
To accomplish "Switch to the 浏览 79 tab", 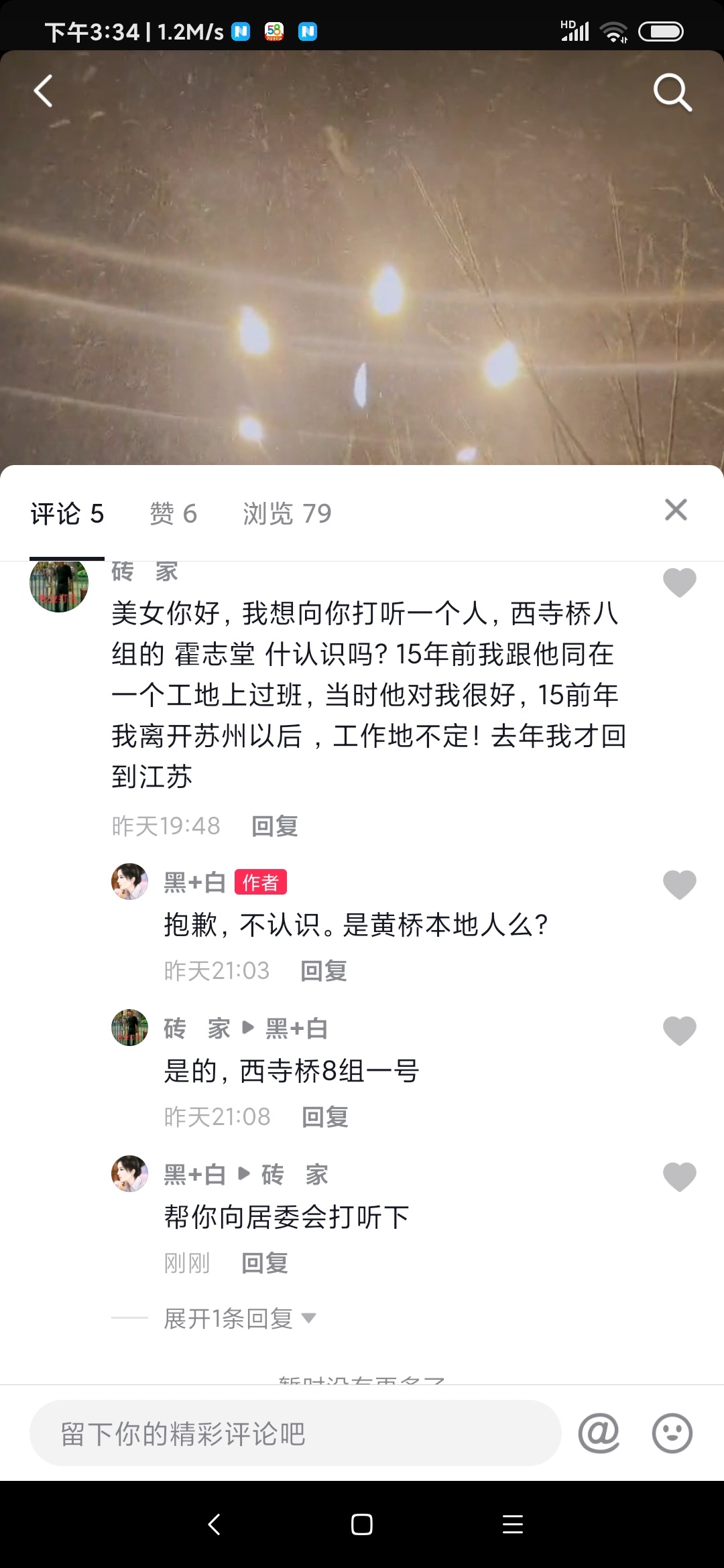I will (287, 514).
